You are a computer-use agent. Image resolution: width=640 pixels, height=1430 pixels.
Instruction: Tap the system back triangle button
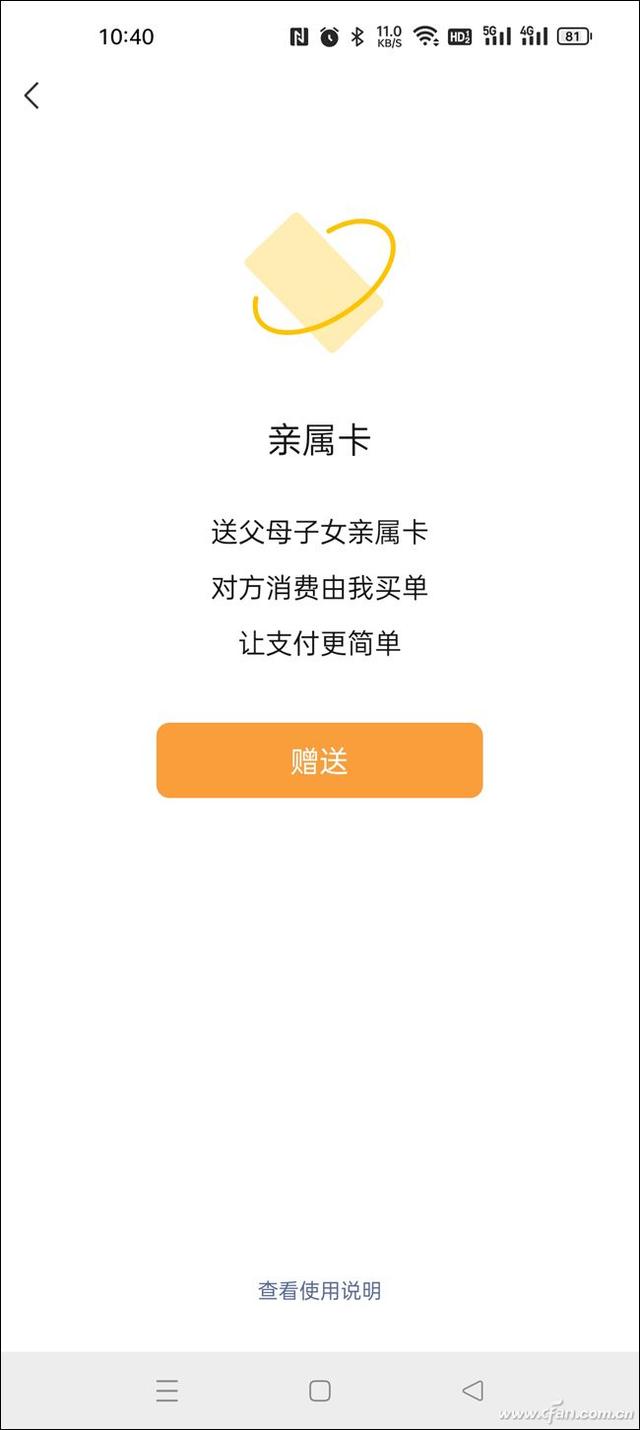tap(473, 1390)
